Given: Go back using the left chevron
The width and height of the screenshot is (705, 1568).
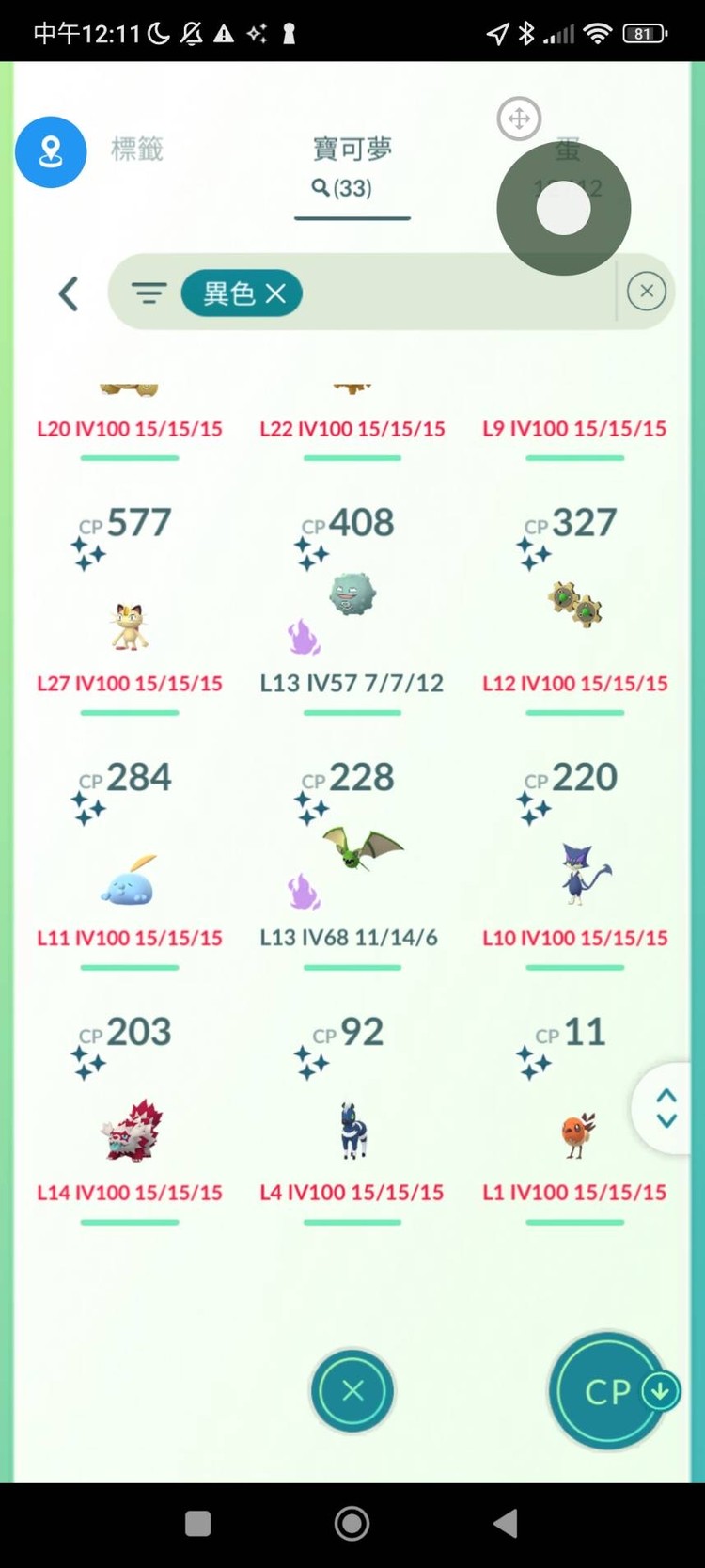Looking at the screenshot, I should point(69,293).
